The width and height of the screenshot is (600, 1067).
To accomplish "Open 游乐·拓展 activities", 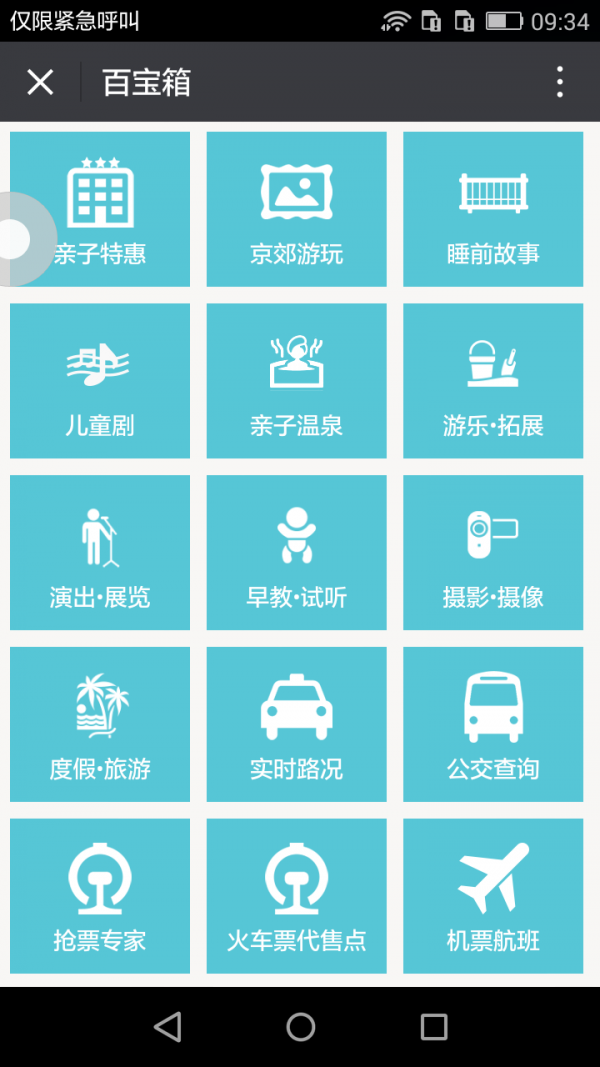I will point(493,381).
